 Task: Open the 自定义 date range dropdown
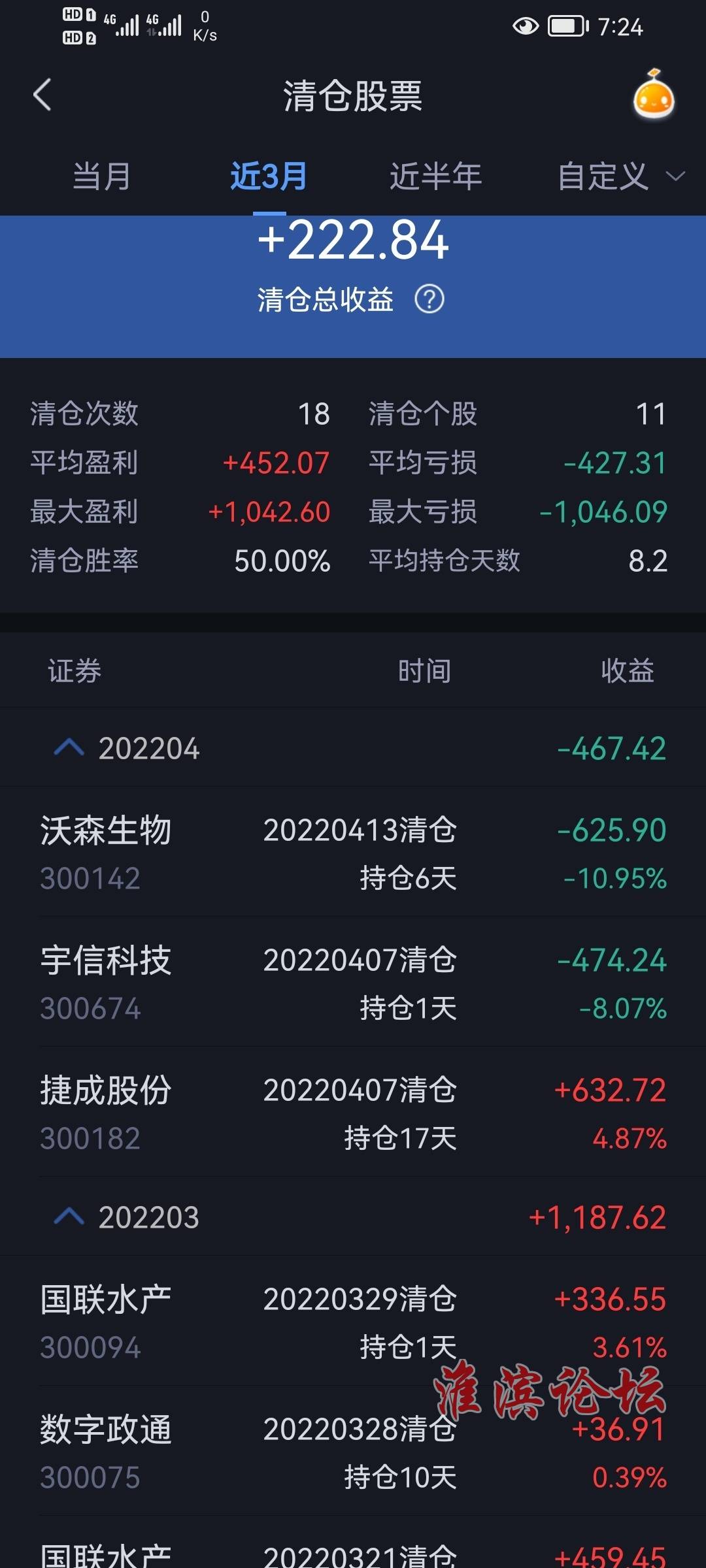(621, 176)
